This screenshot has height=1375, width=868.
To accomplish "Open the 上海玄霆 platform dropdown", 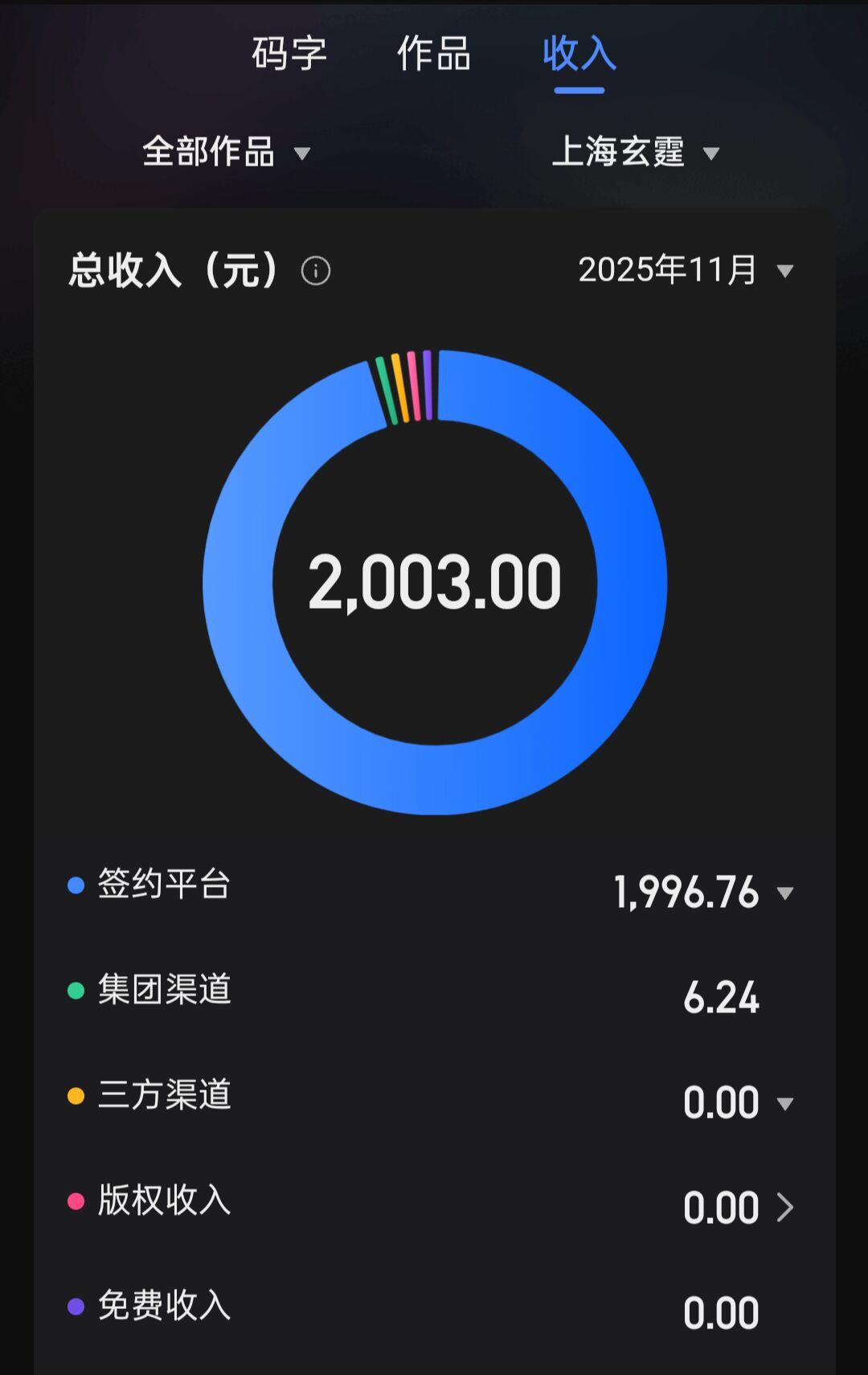I will point(635,152).
